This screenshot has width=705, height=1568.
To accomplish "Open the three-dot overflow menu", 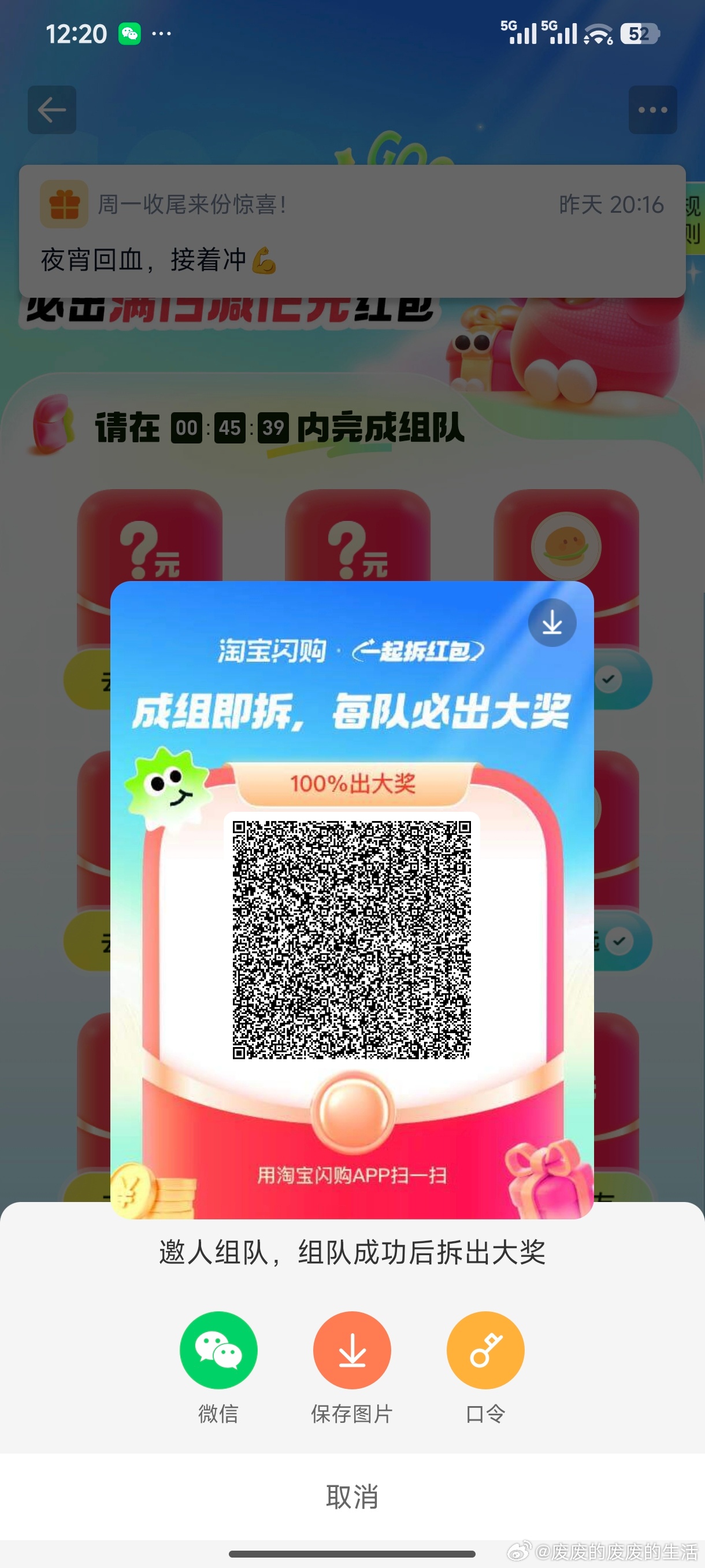I will pyautogui.click(x=652, y=110).
